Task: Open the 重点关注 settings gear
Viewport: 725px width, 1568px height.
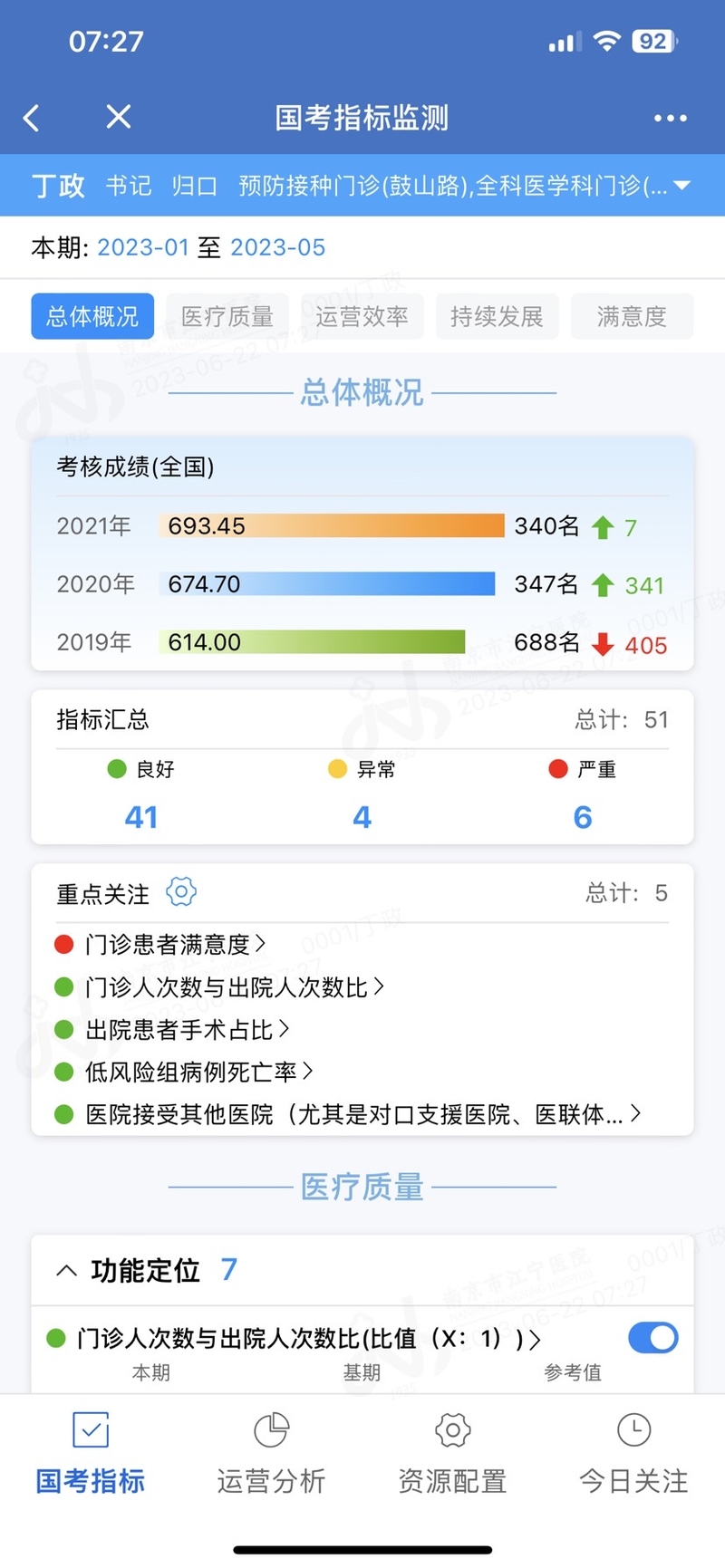Action: (x=181, y=892)
